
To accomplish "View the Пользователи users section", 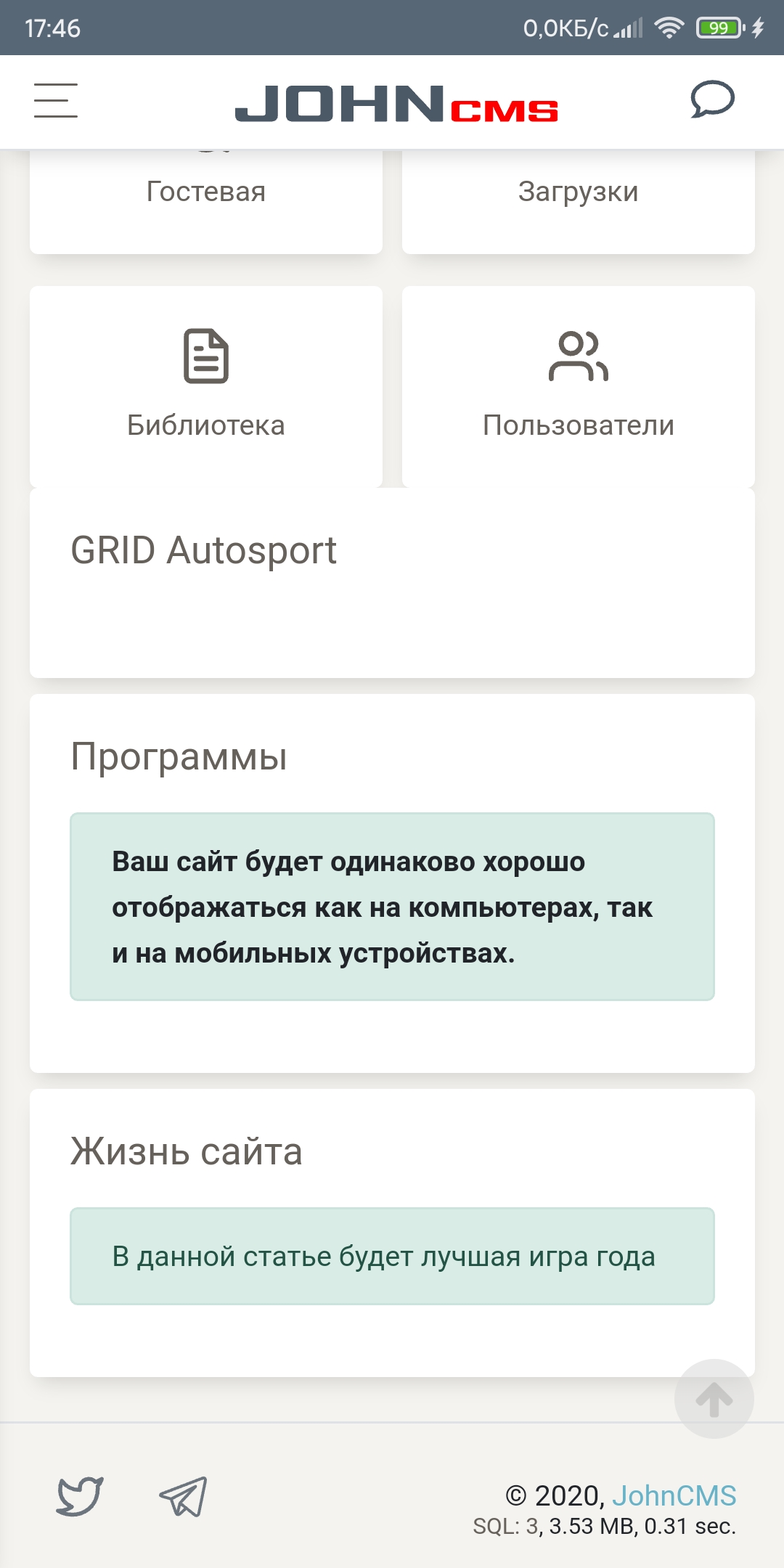I will [578, 385].
